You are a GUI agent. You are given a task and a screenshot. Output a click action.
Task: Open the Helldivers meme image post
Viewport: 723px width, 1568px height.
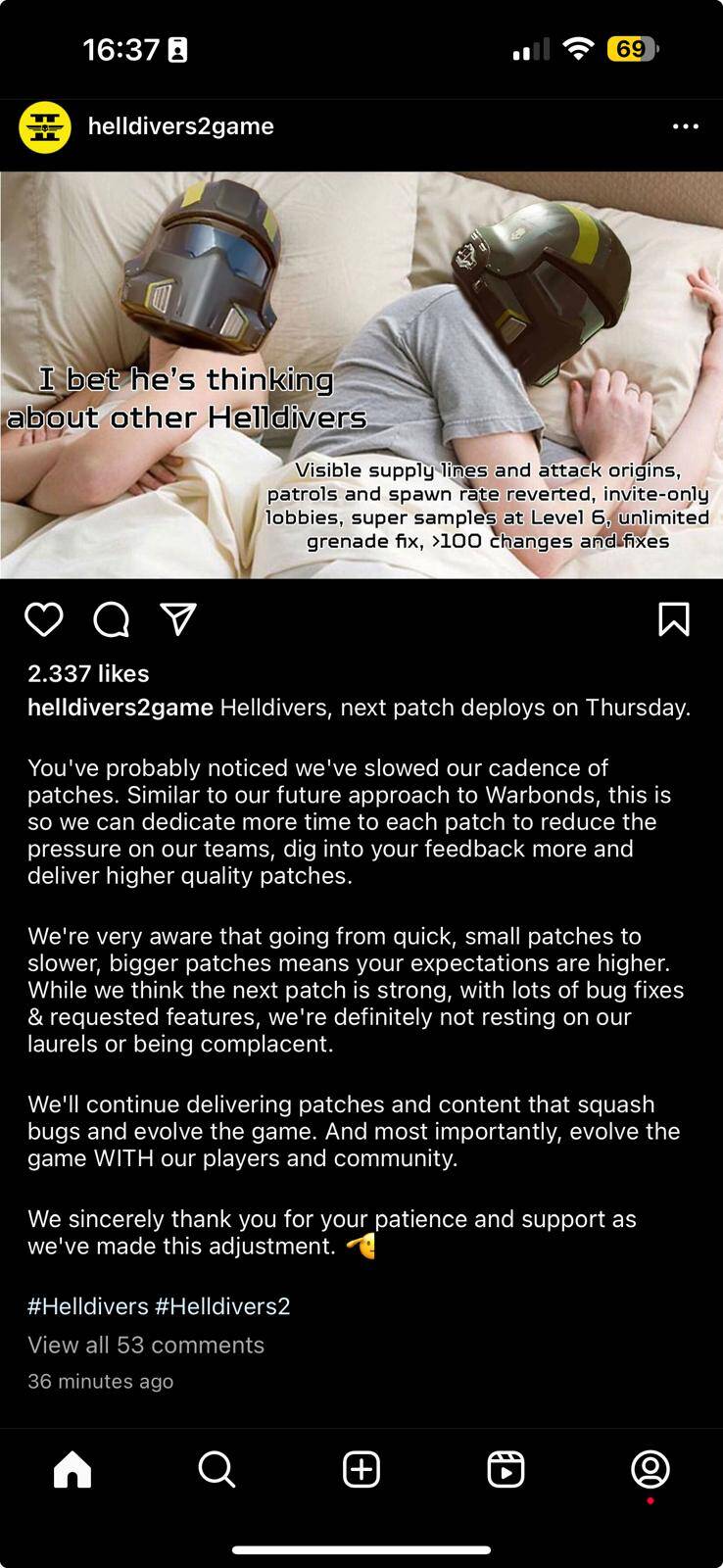coord(361,375)
